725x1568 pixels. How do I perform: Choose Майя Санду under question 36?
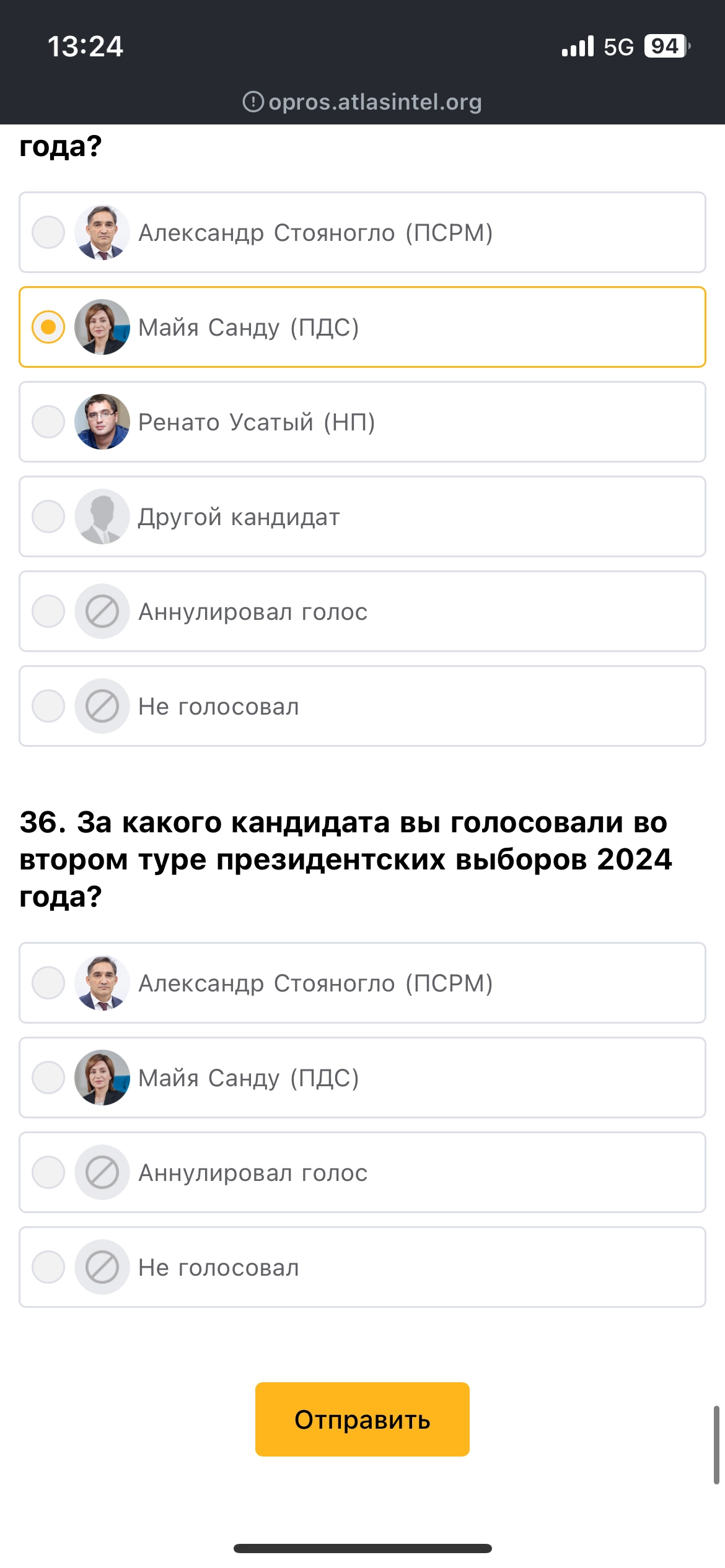click(362, 1078)
